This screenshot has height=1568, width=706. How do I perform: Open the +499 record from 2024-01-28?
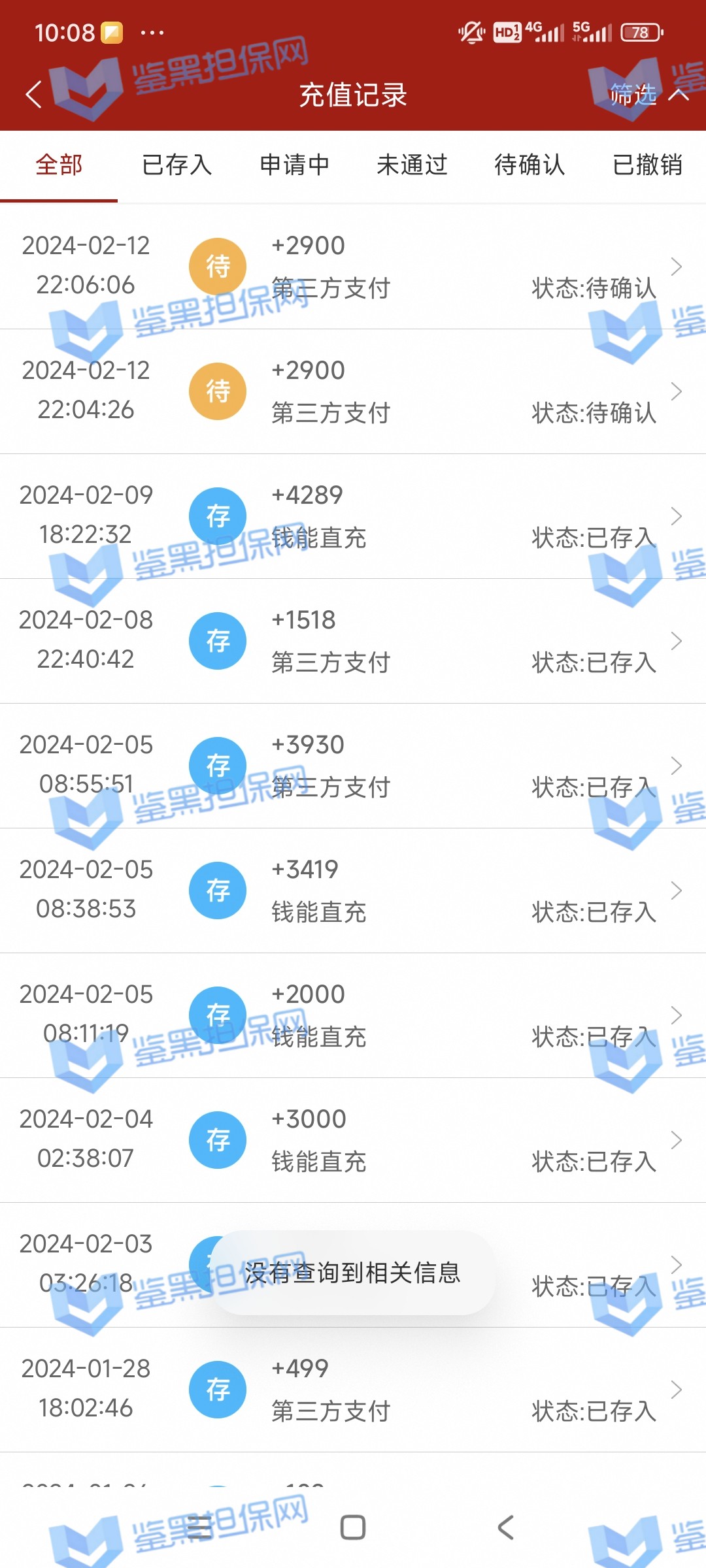pos(353,1390)
